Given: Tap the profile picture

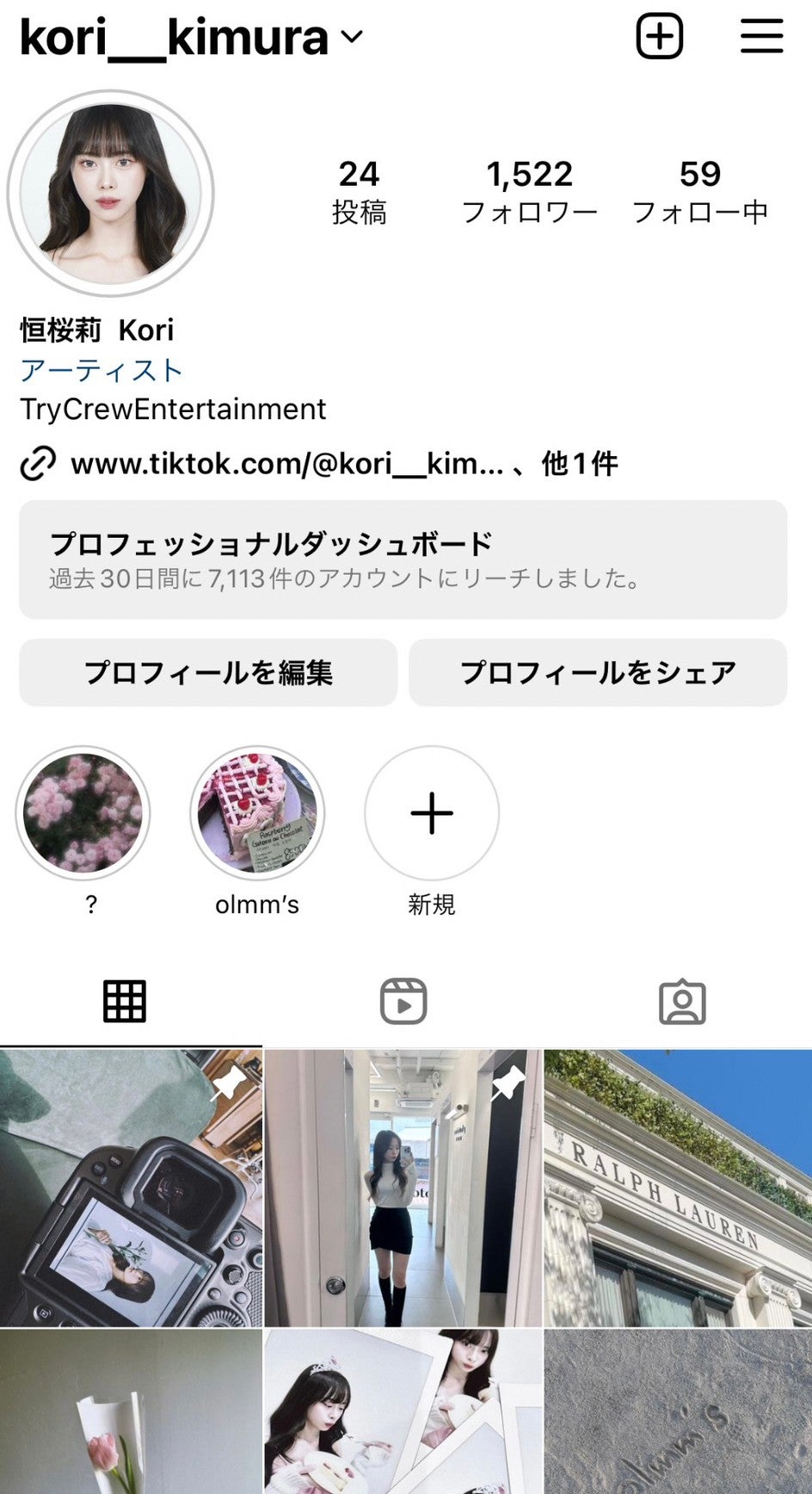Looking at the screenshot, I should click(110, 194).
